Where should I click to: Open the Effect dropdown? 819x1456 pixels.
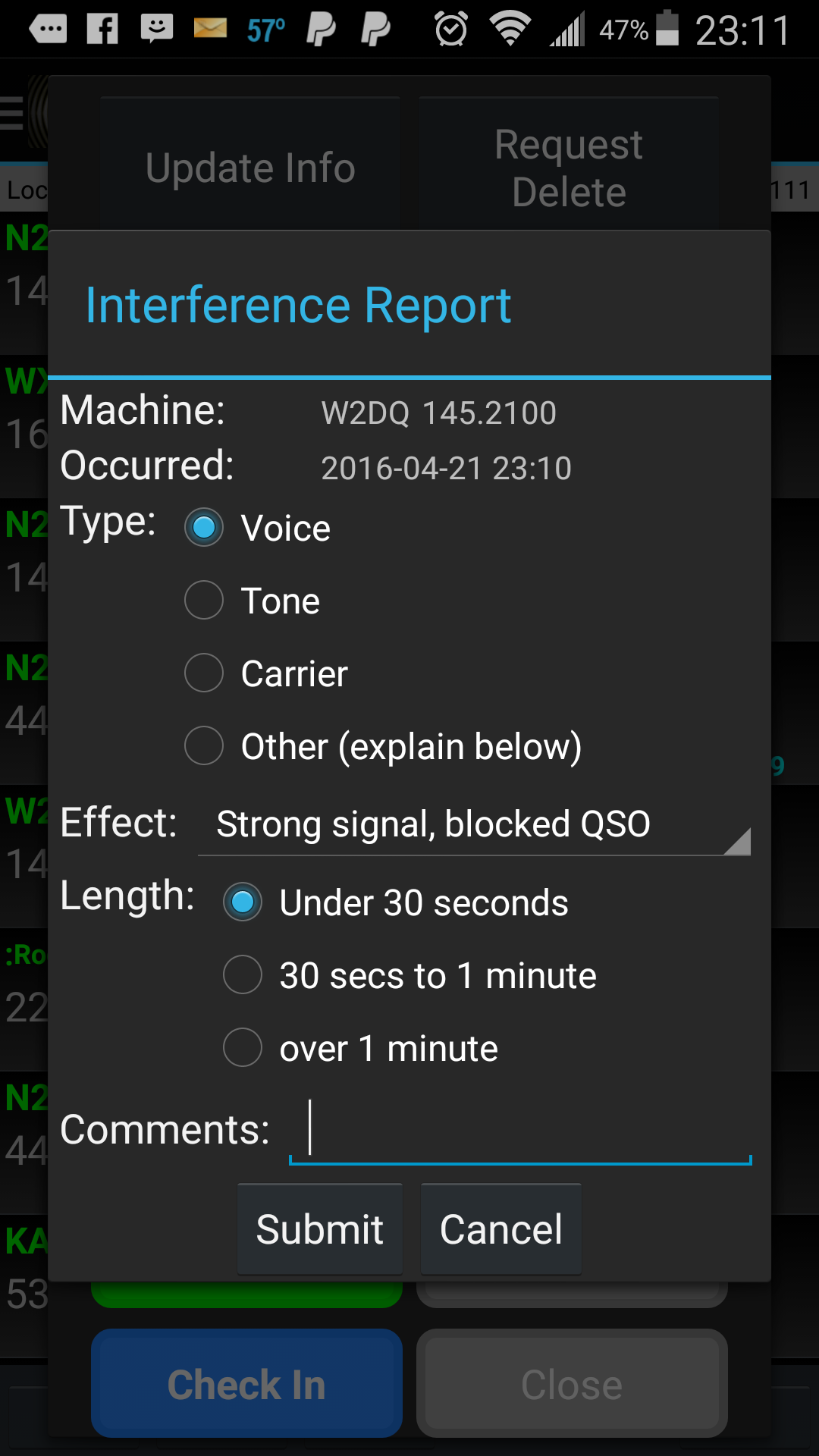click(x=474, y=825)
